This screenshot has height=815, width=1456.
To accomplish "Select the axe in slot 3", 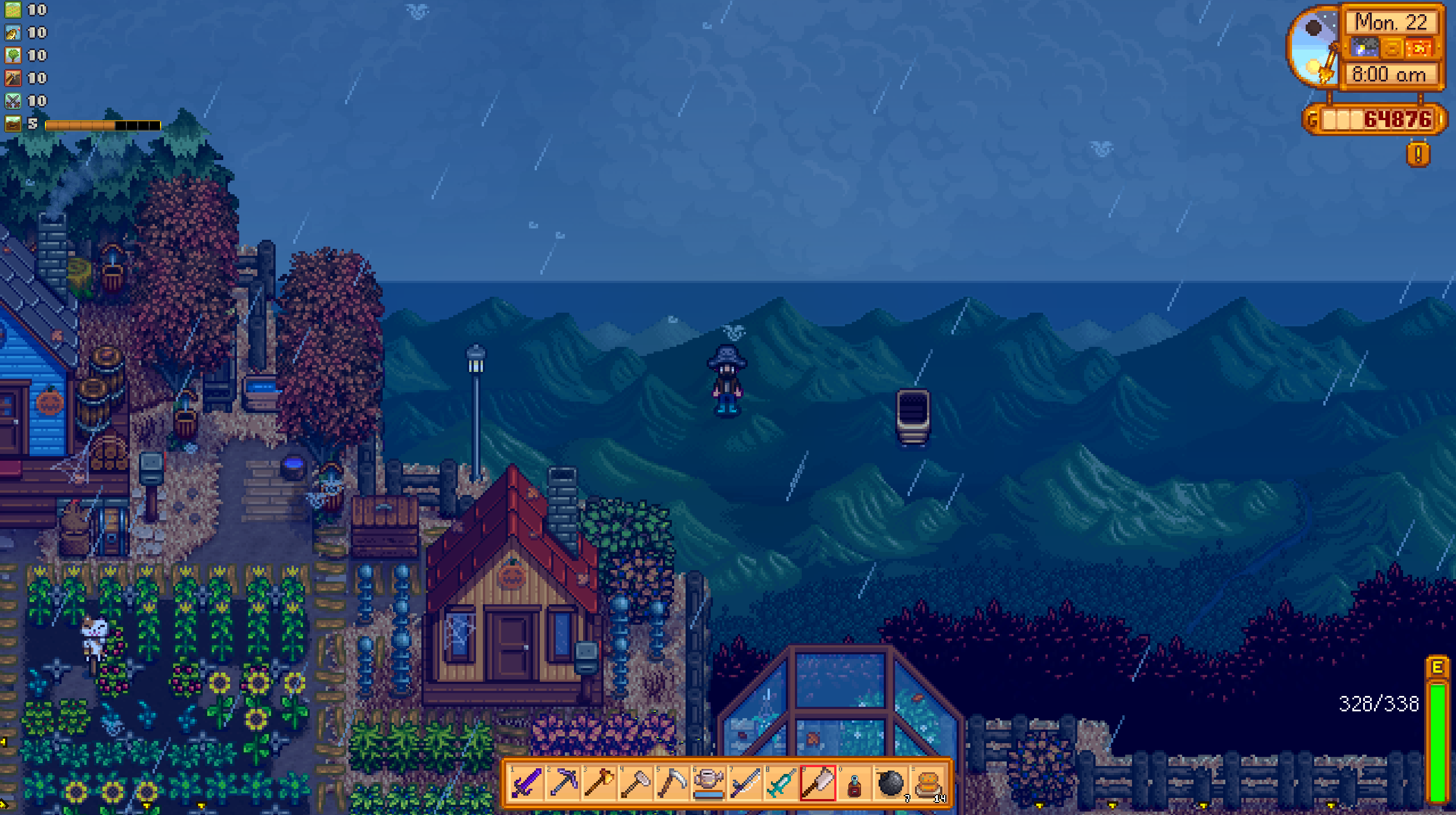I will (x=599, y=783).
